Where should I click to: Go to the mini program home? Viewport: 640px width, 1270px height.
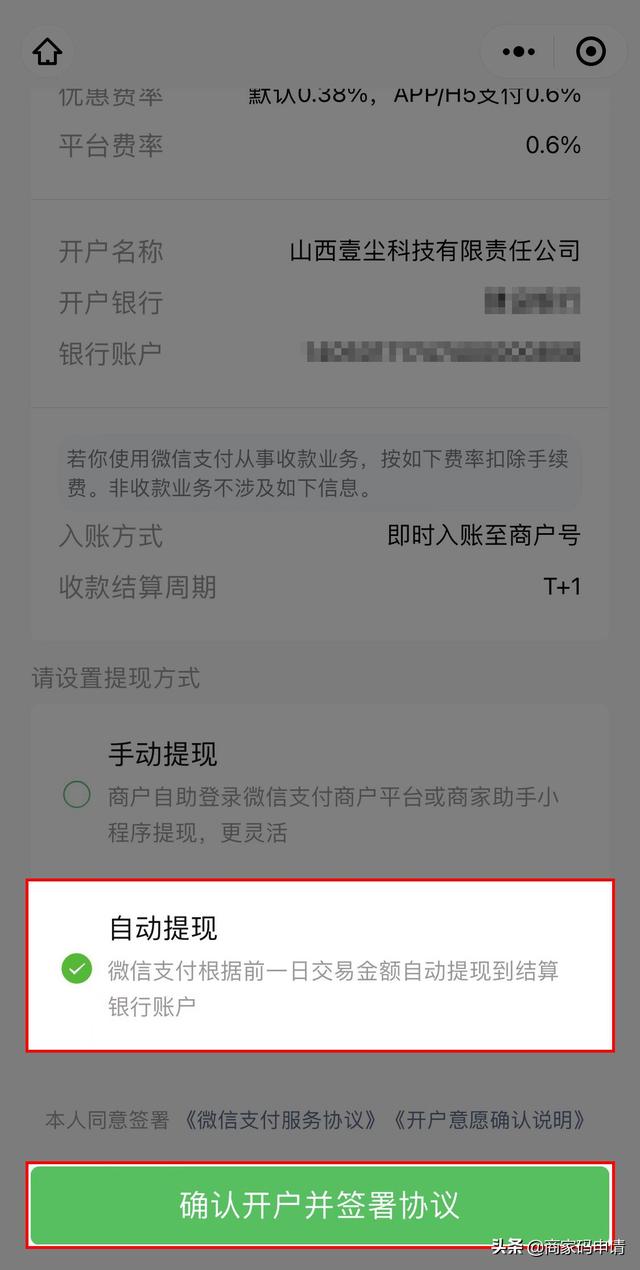[47, 52]
